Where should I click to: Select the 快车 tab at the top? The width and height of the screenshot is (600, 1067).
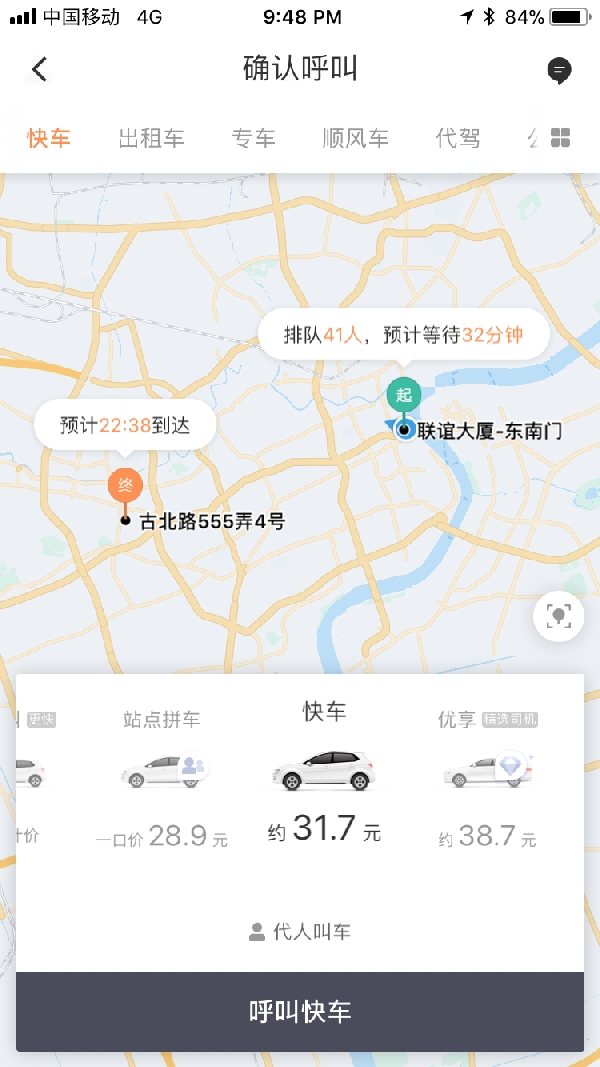click(x=49, y=138)
